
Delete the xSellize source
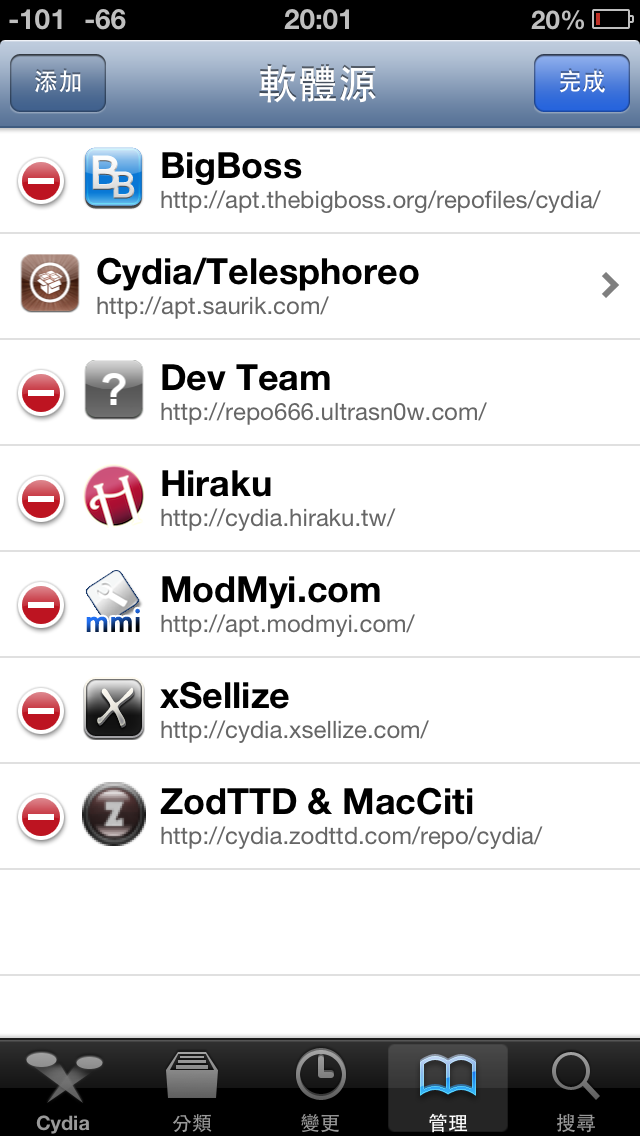[41, 711]
